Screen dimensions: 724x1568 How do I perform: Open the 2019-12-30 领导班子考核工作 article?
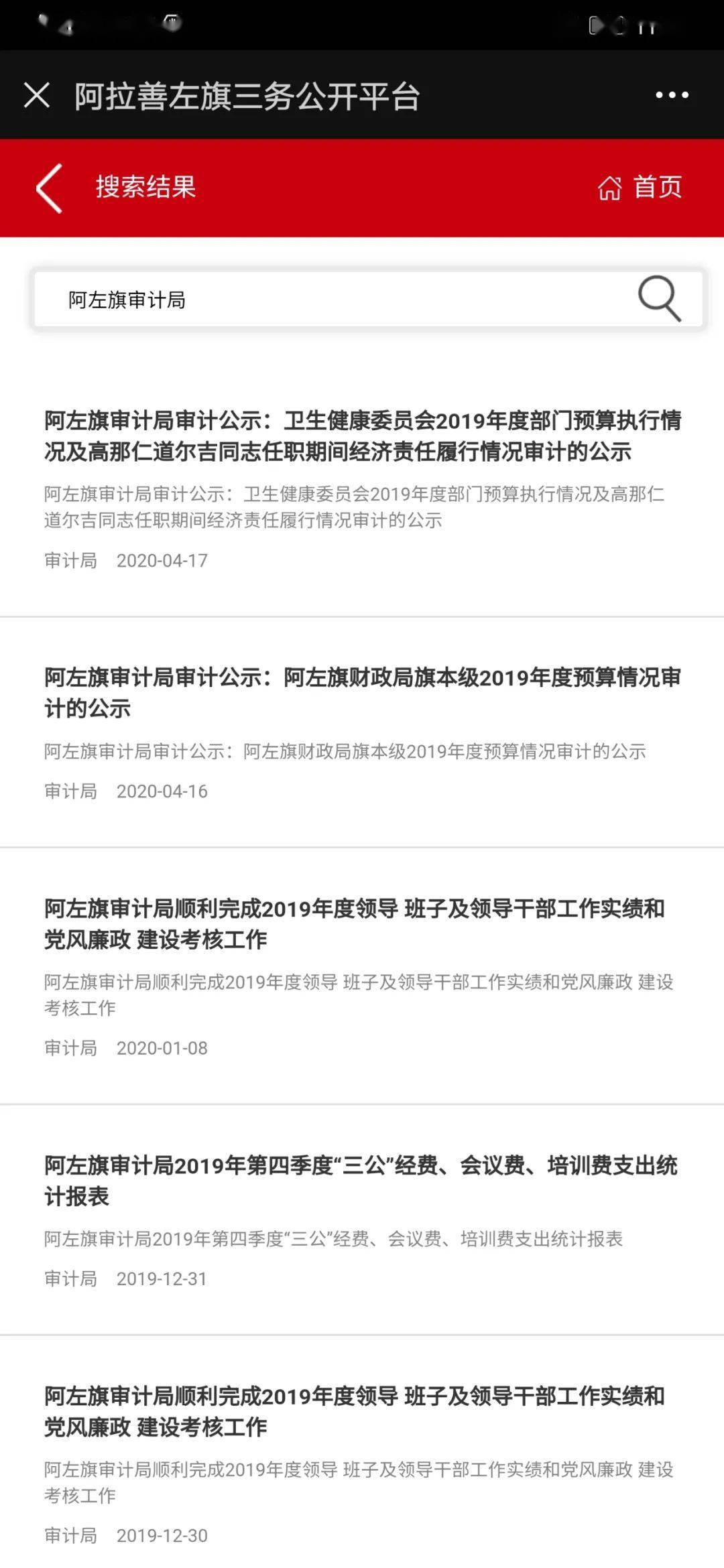click(x=354, y=1412)
